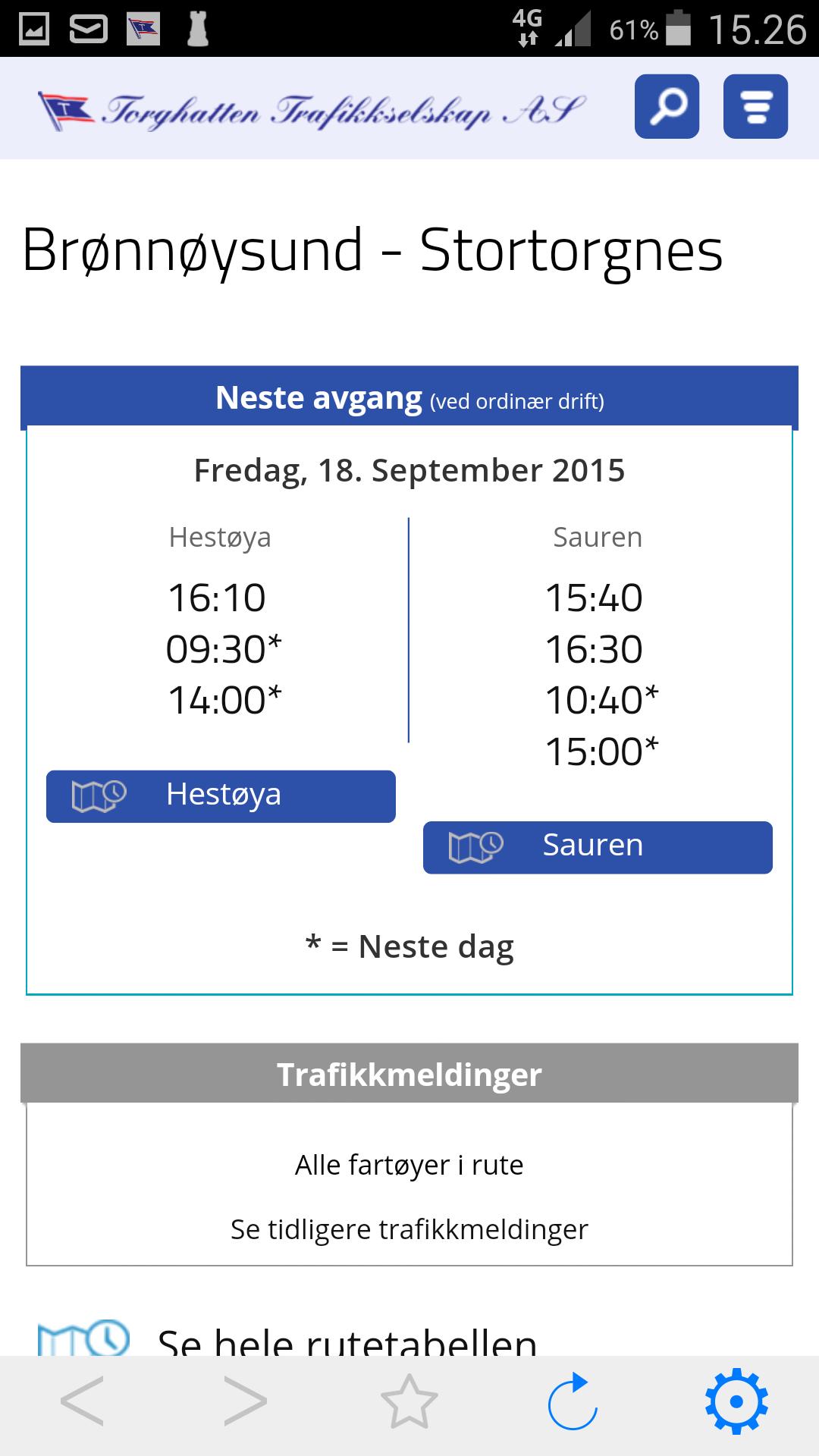Bookmark the page with star icon
This screenshot has width=819, height=1456.
point(409,1401)
